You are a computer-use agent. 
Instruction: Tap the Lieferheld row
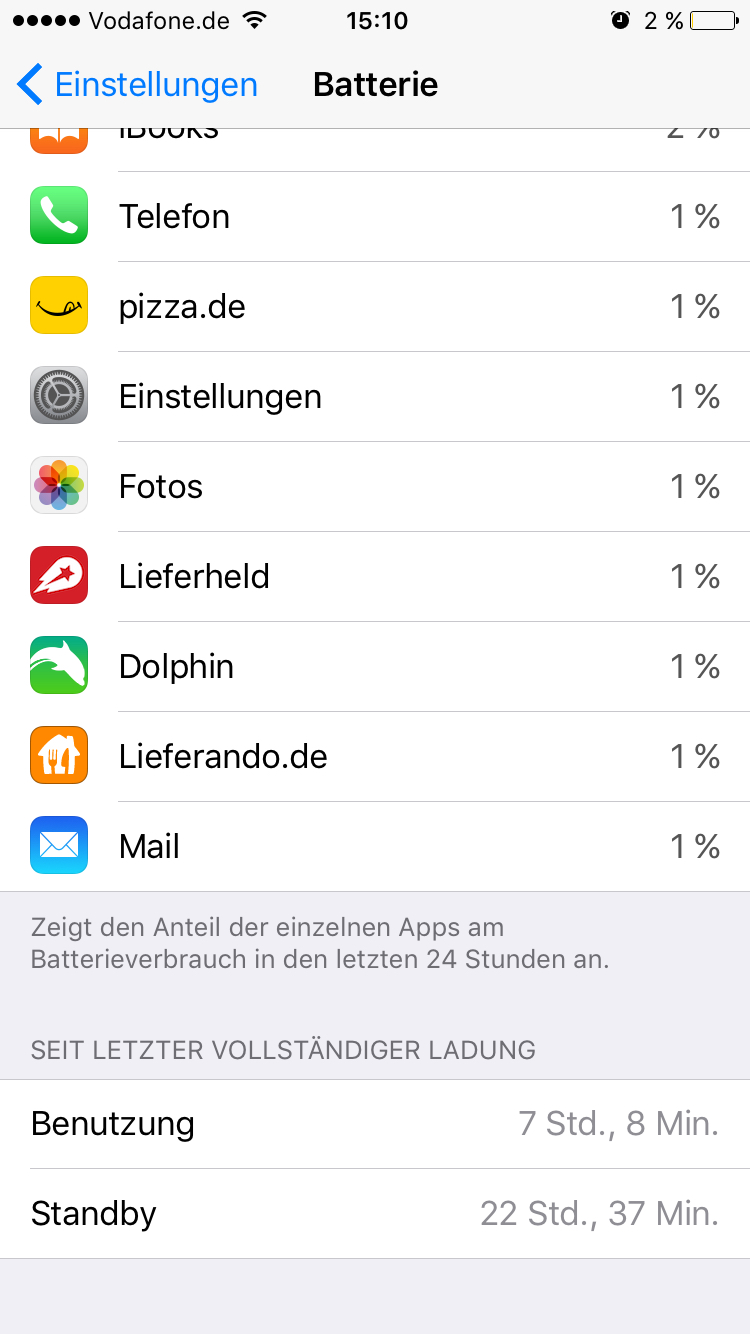pos(375,576)
